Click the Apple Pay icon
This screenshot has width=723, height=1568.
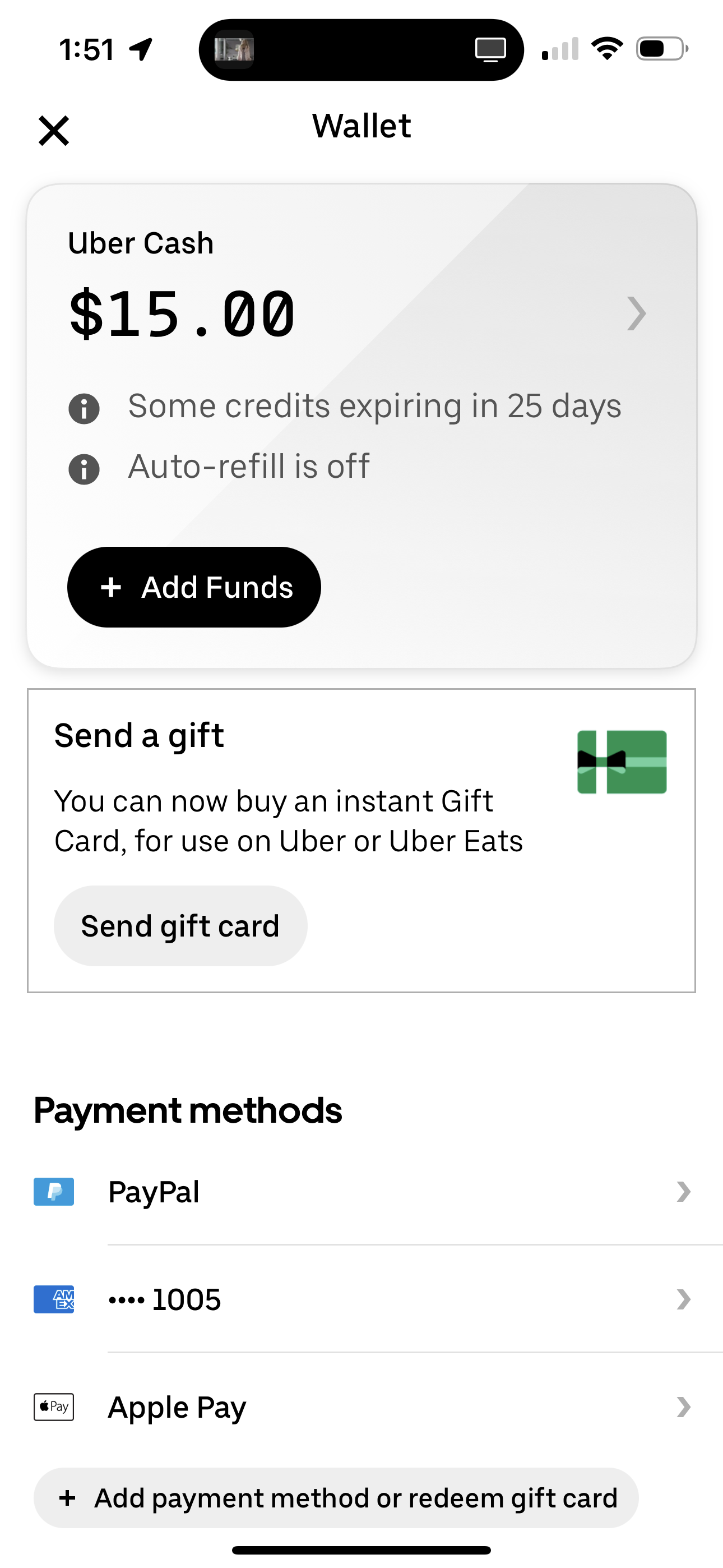54,1406
